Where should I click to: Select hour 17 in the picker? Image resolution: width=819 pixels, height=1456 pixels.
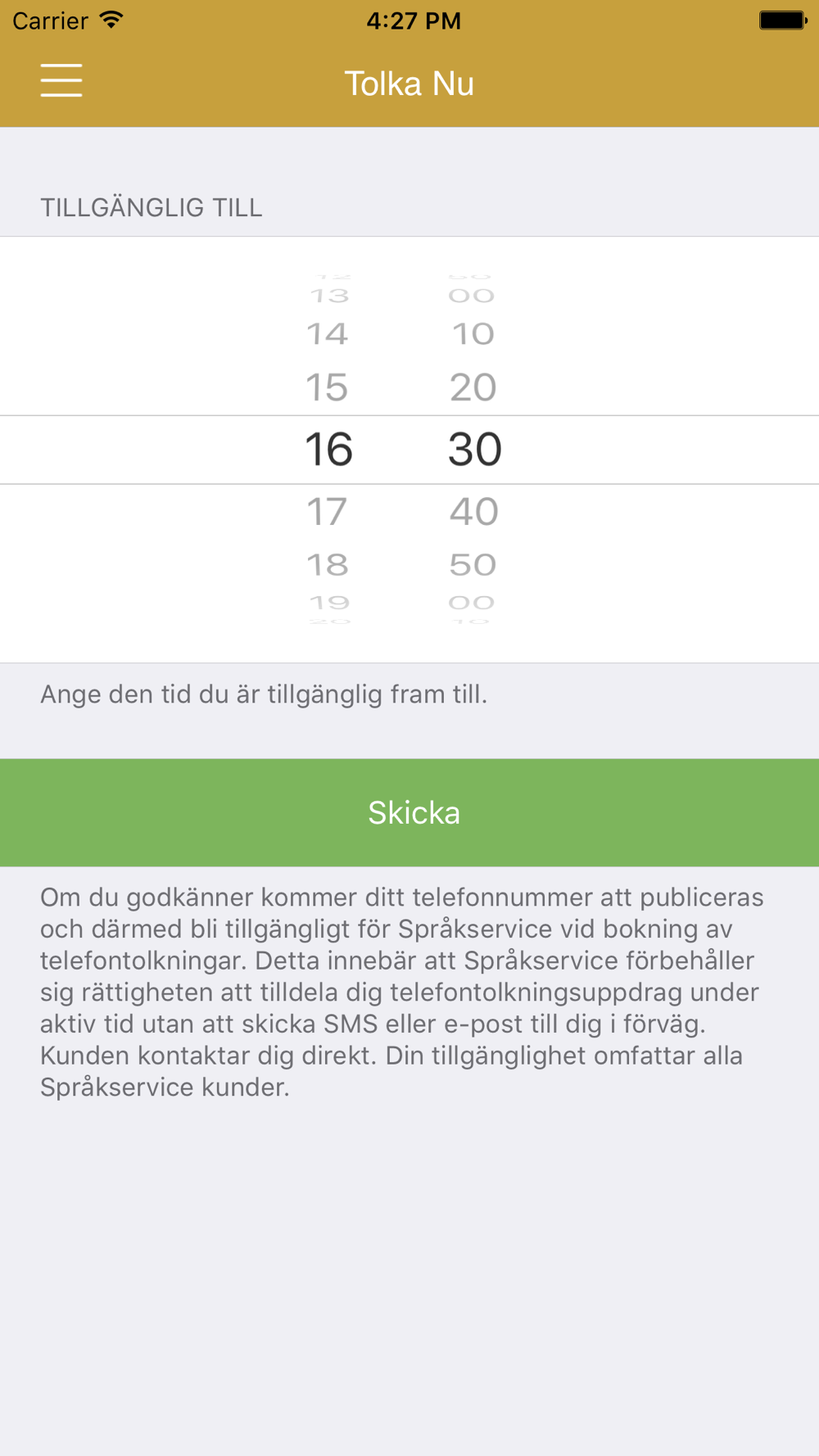tap(327, 512)
